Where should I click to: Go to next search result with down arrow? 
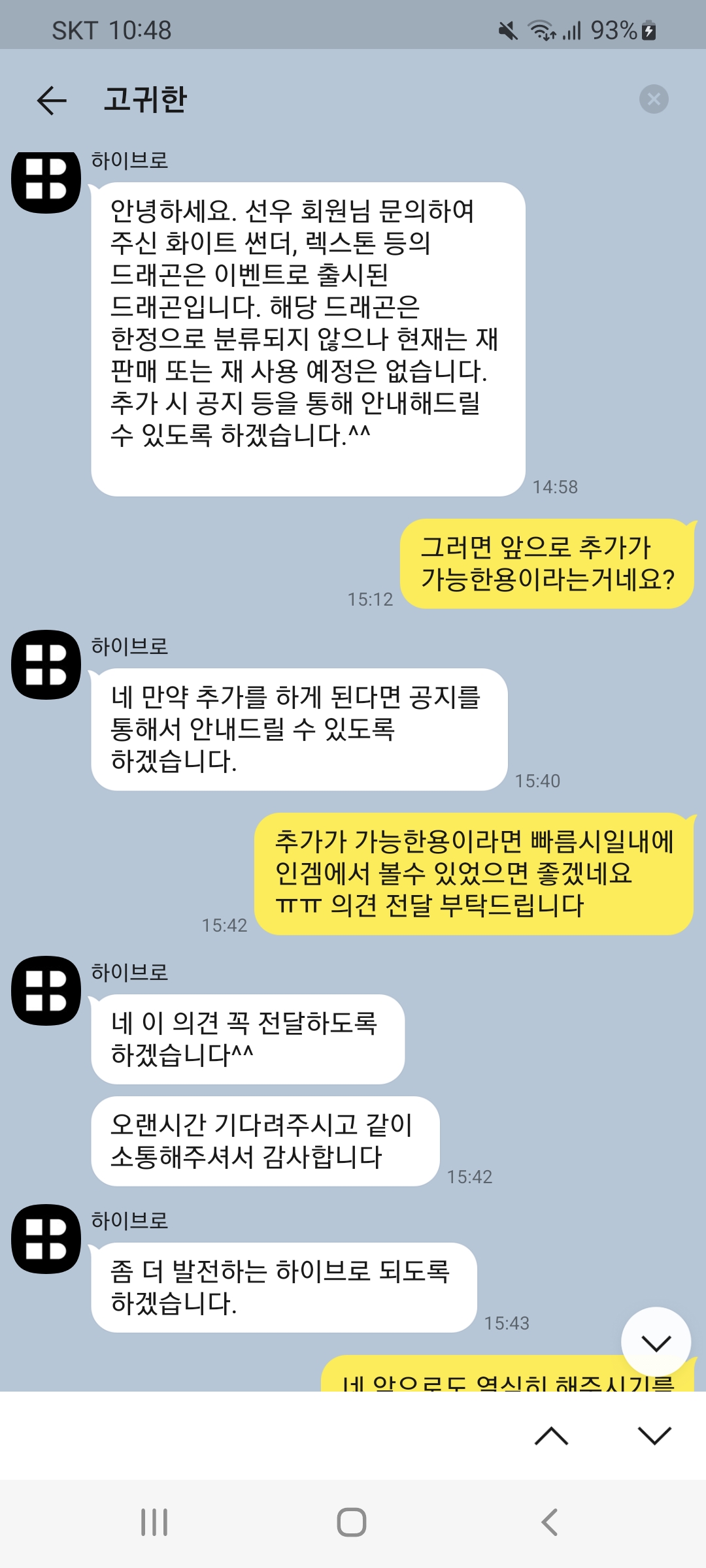point(654,1435)
